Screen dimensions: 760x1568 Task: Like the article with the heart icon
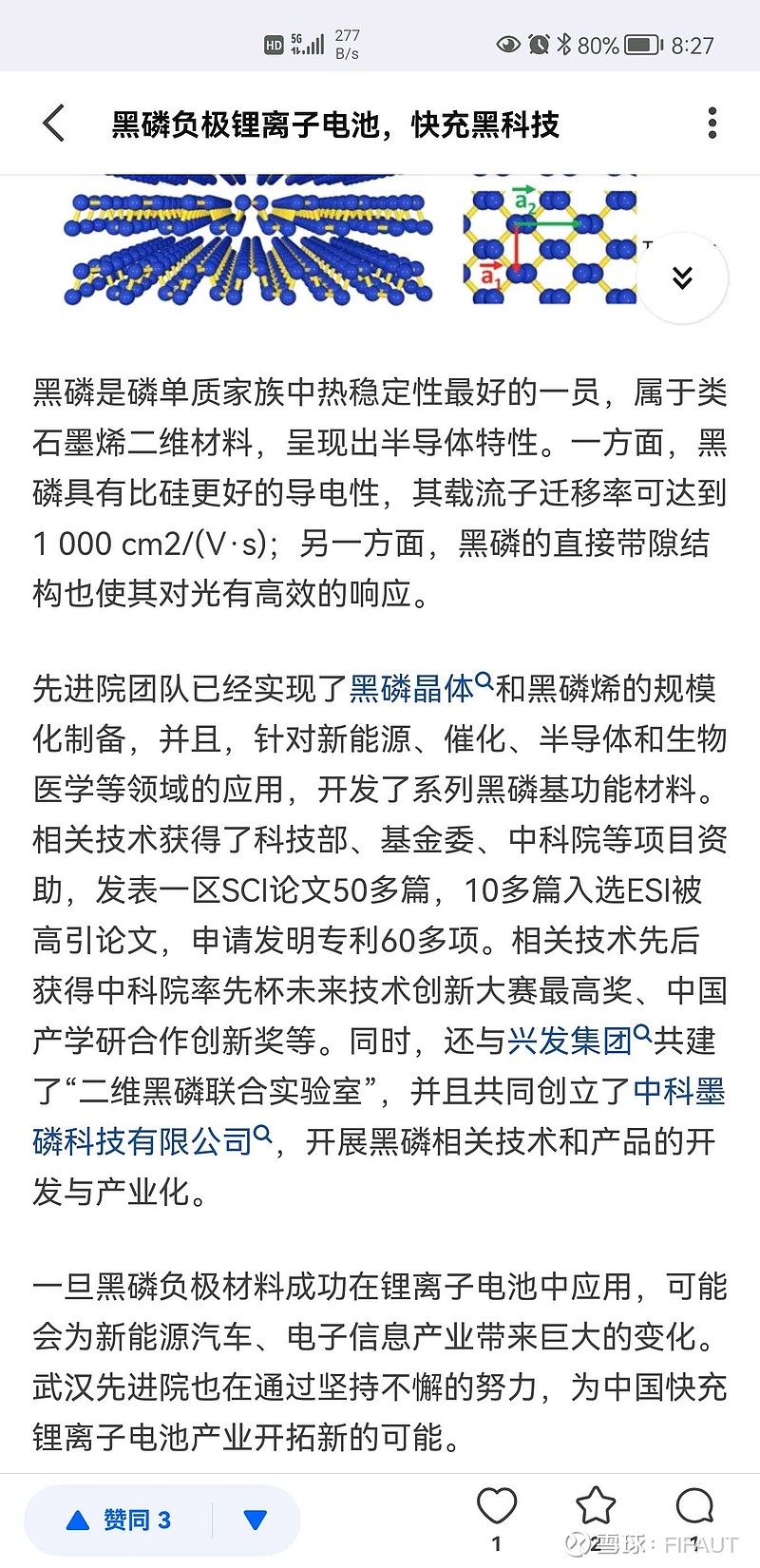(x=496, y=1506)
